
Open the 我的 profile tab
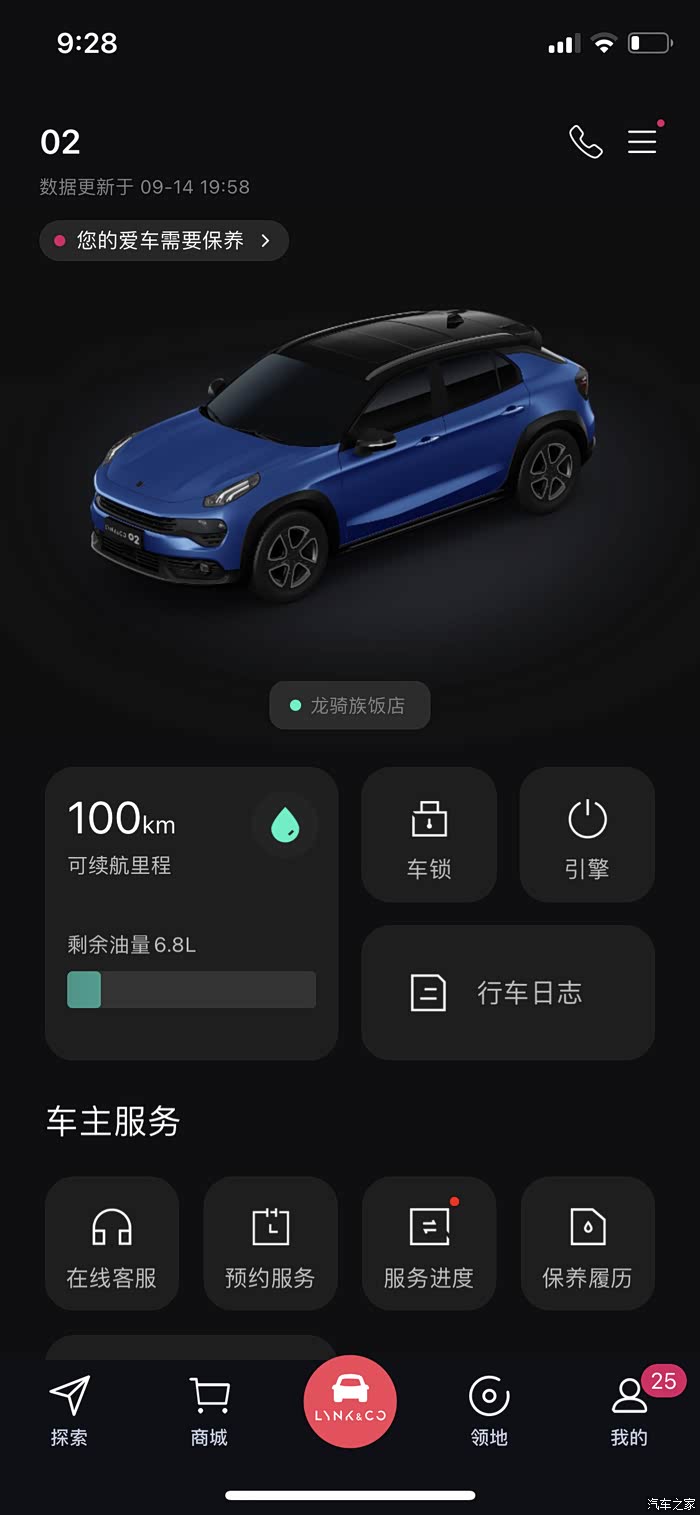point(629,1410)
